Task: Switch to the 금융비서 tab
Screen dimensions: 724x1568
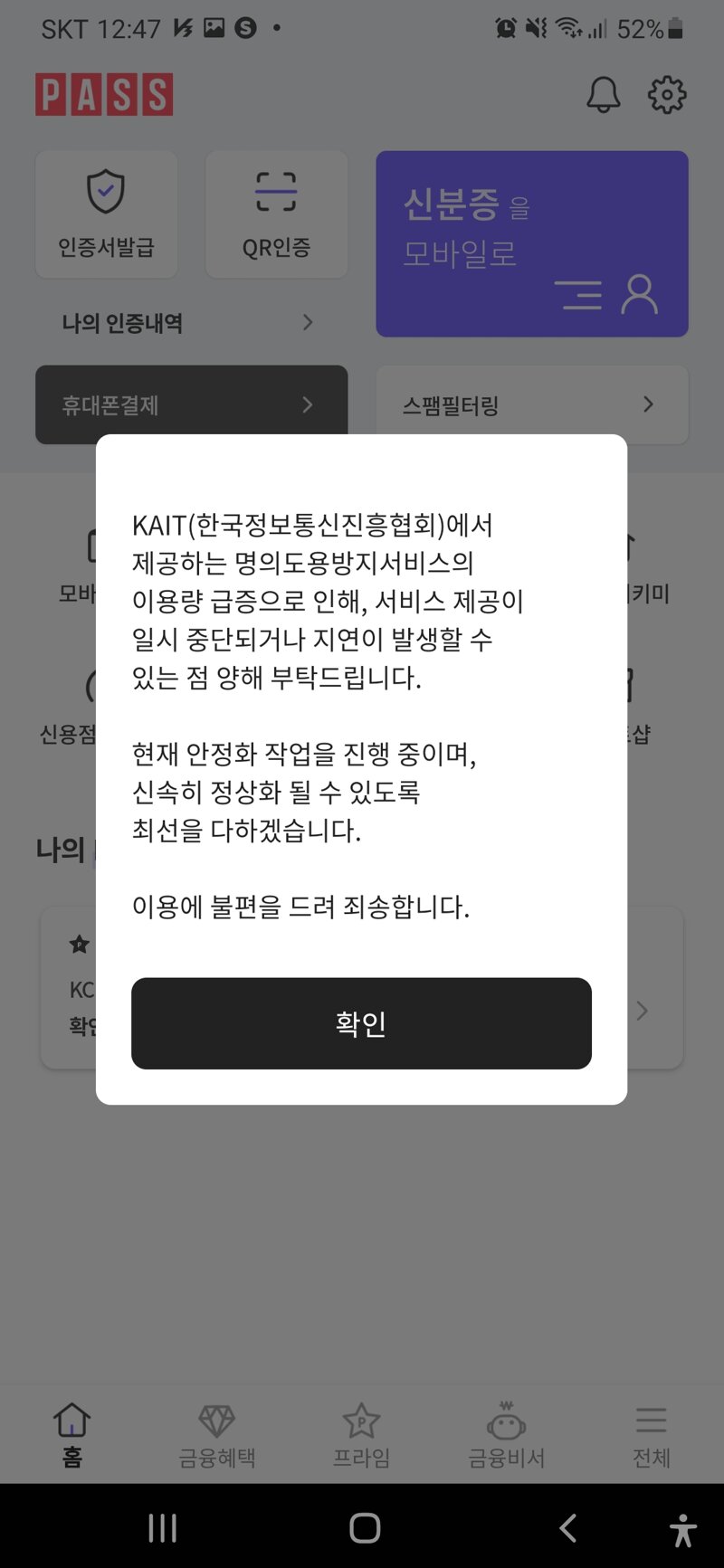Action: click(506, 1435)
